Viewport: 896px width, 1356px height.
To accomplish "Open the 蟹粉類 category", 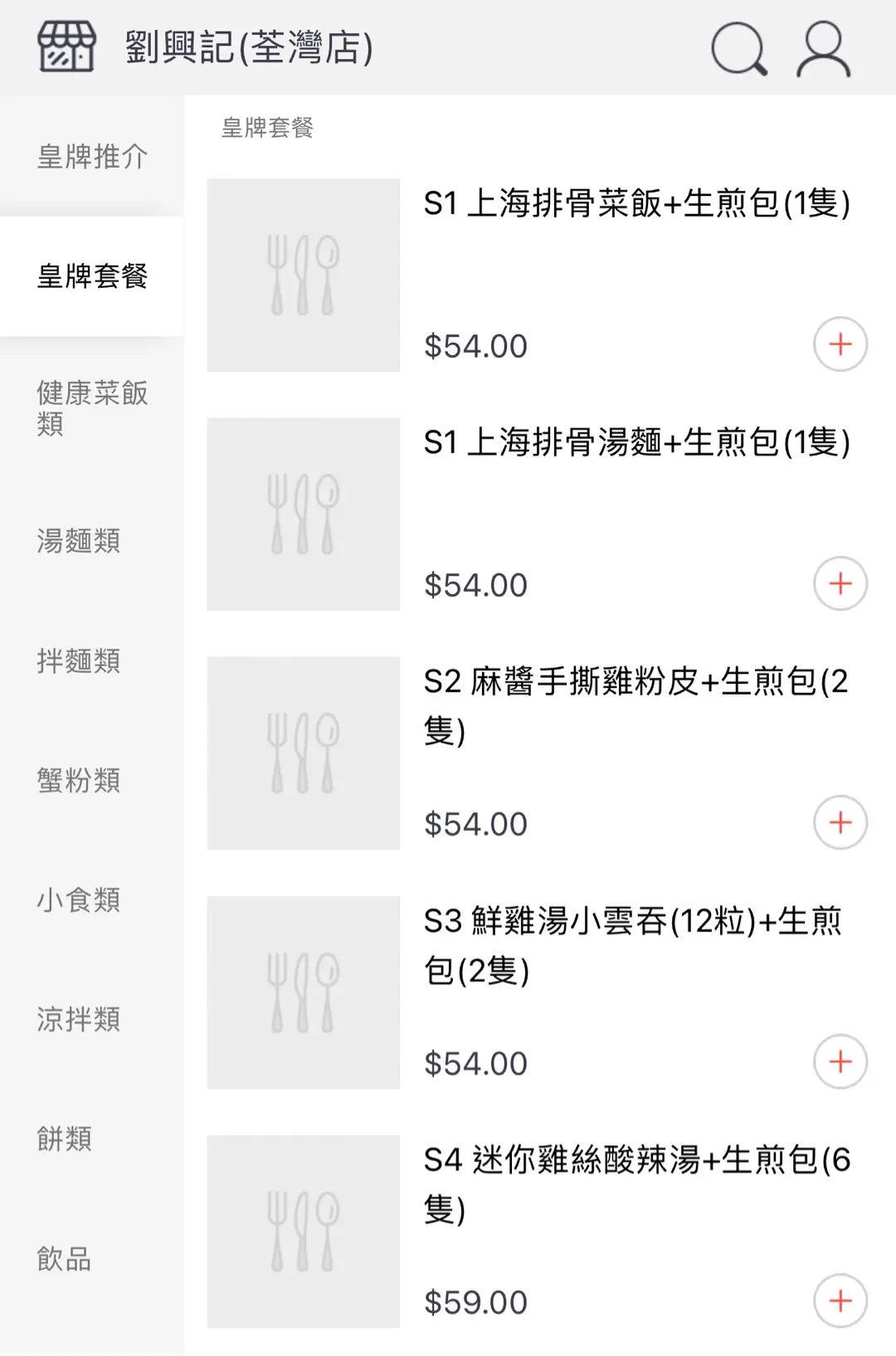I will point(79,781).
